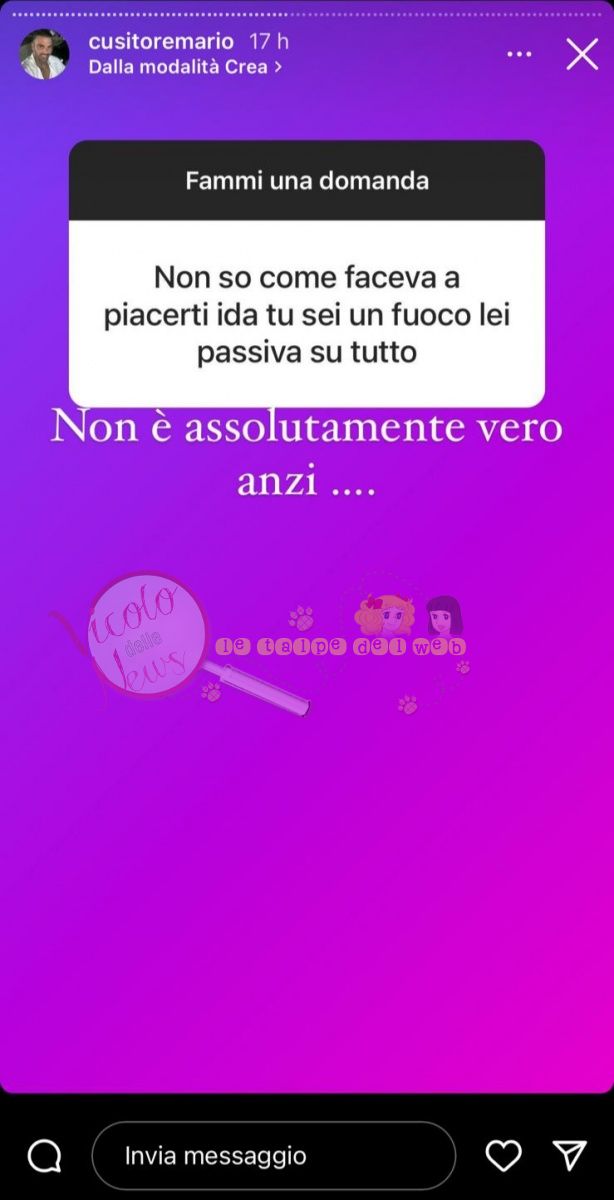Tap the cusitoremario username

point(160,42)
